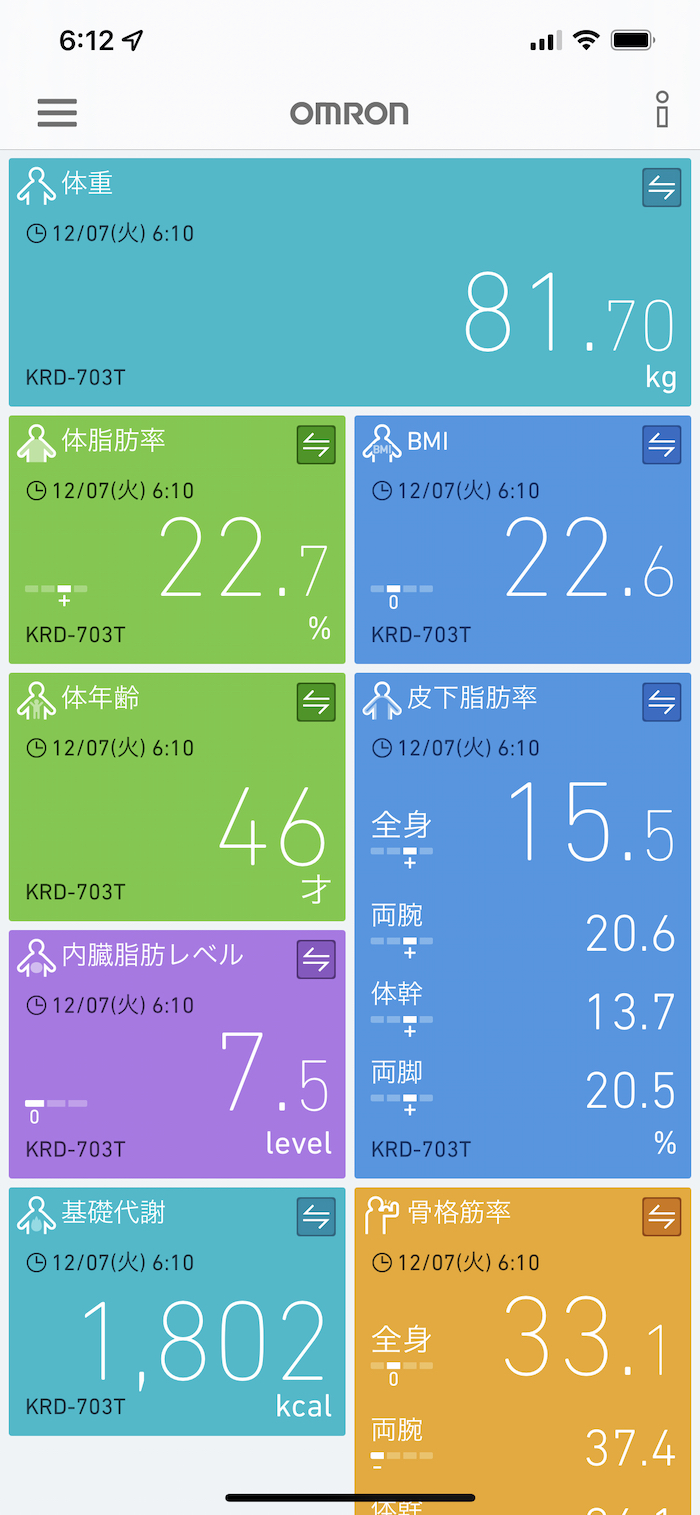Tap the swap icon on the BMI card
Viewport: 700px width, 1515px height.
point(661,445)
